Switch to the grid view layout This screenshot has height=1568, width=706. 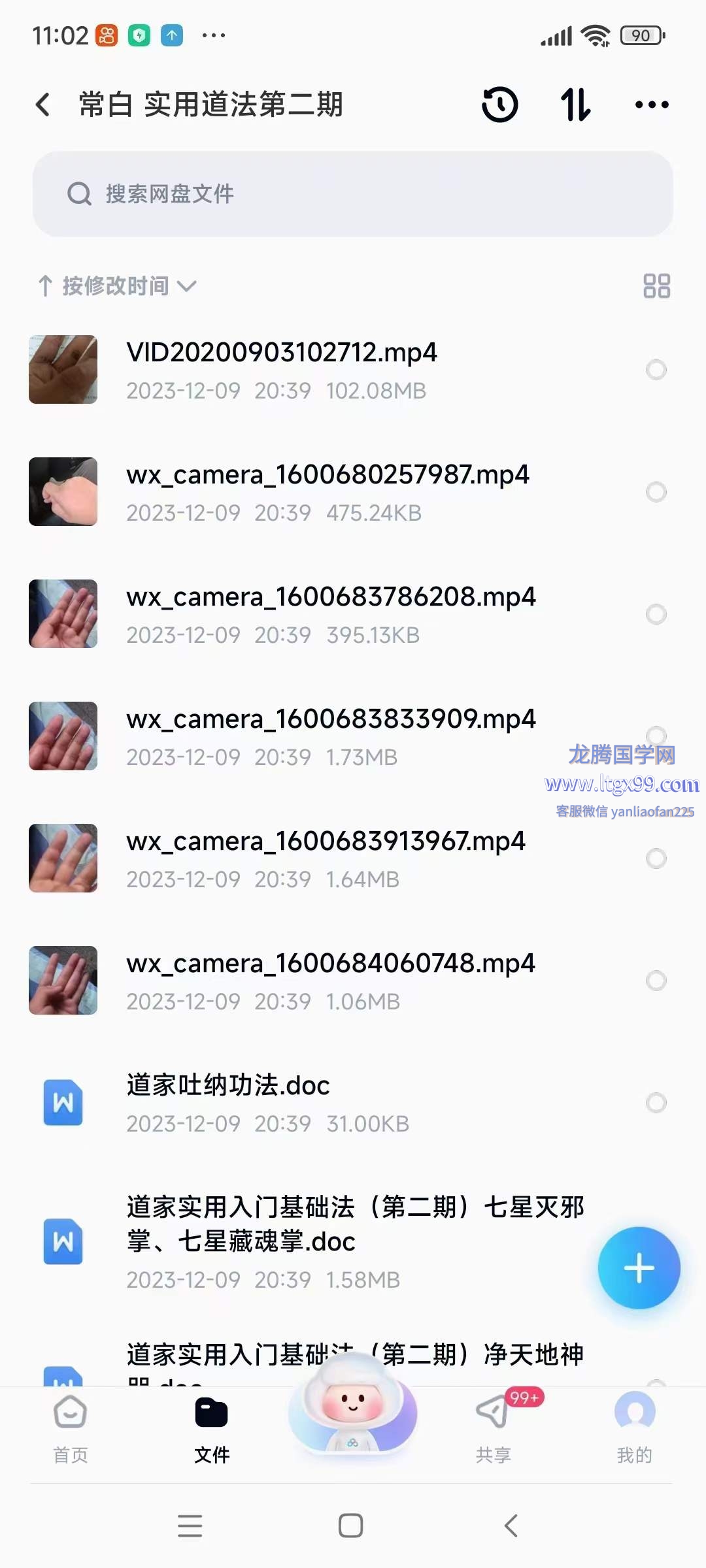656,286
